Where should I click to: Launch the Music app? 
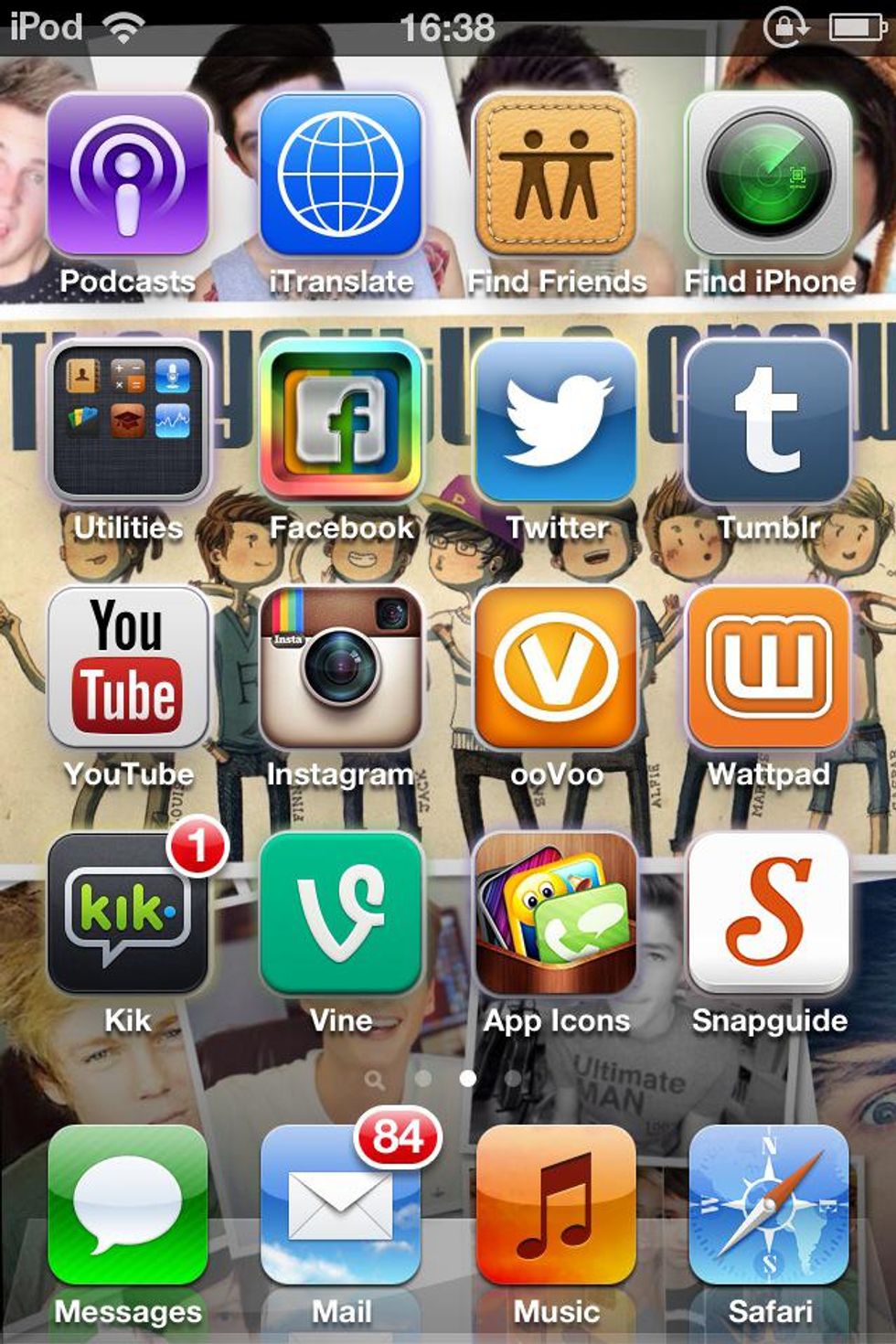pyautogui.click(x=555, y=1207)
